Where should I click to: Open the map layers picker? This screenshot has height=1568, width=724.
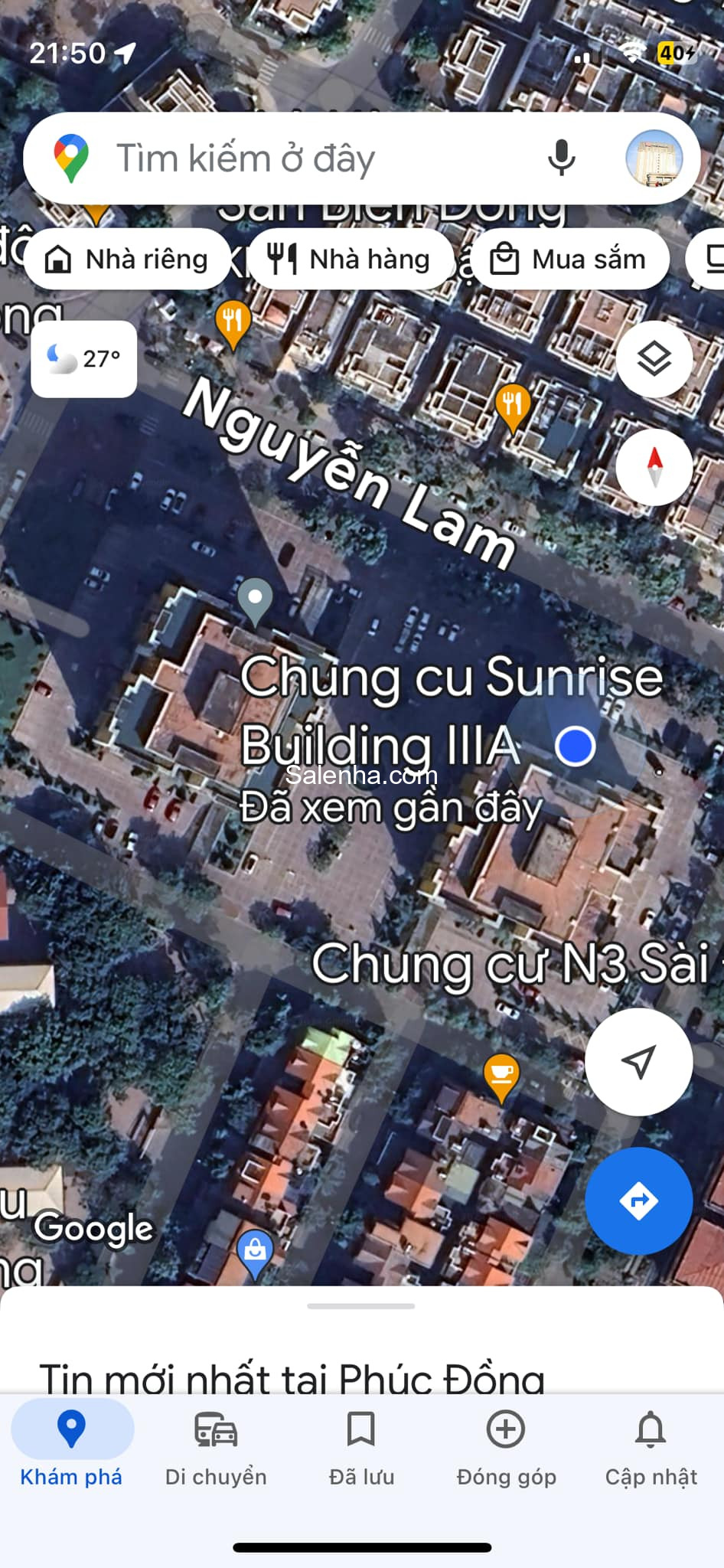click(x=654, y=360)
